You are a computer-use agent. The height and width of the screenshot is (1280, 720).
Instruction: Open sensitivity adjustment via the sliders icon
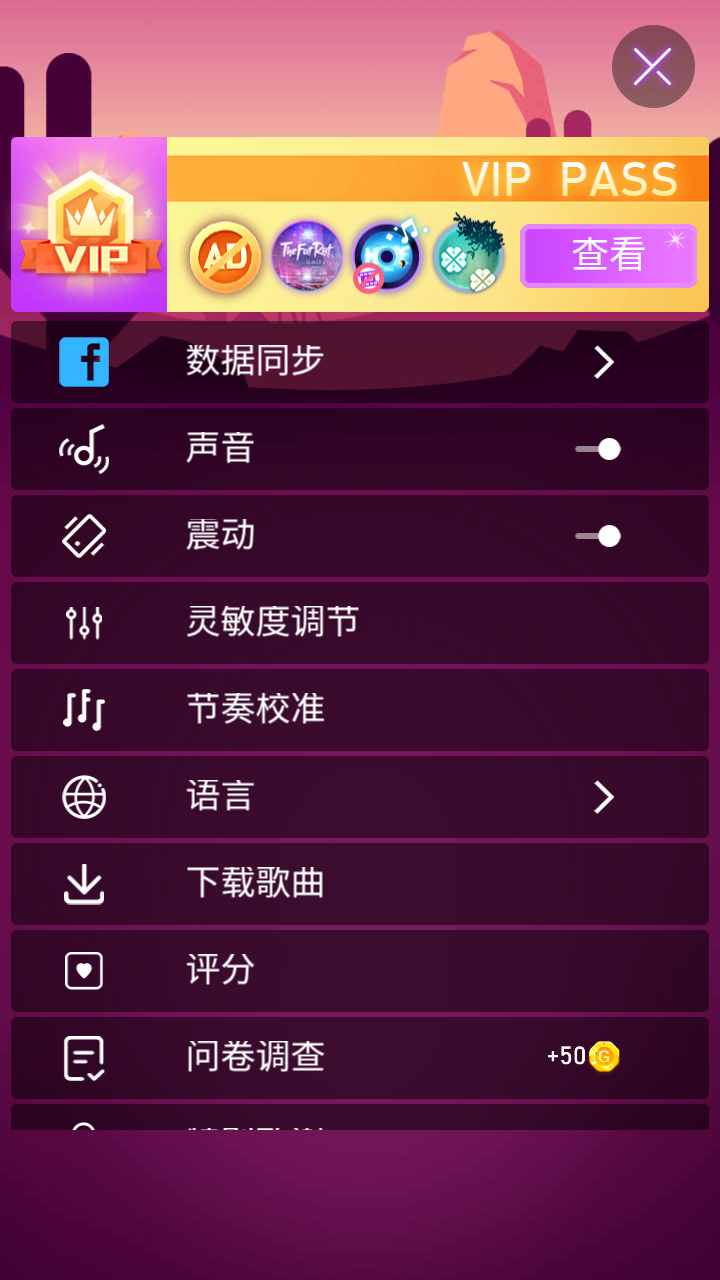[84, 622]
